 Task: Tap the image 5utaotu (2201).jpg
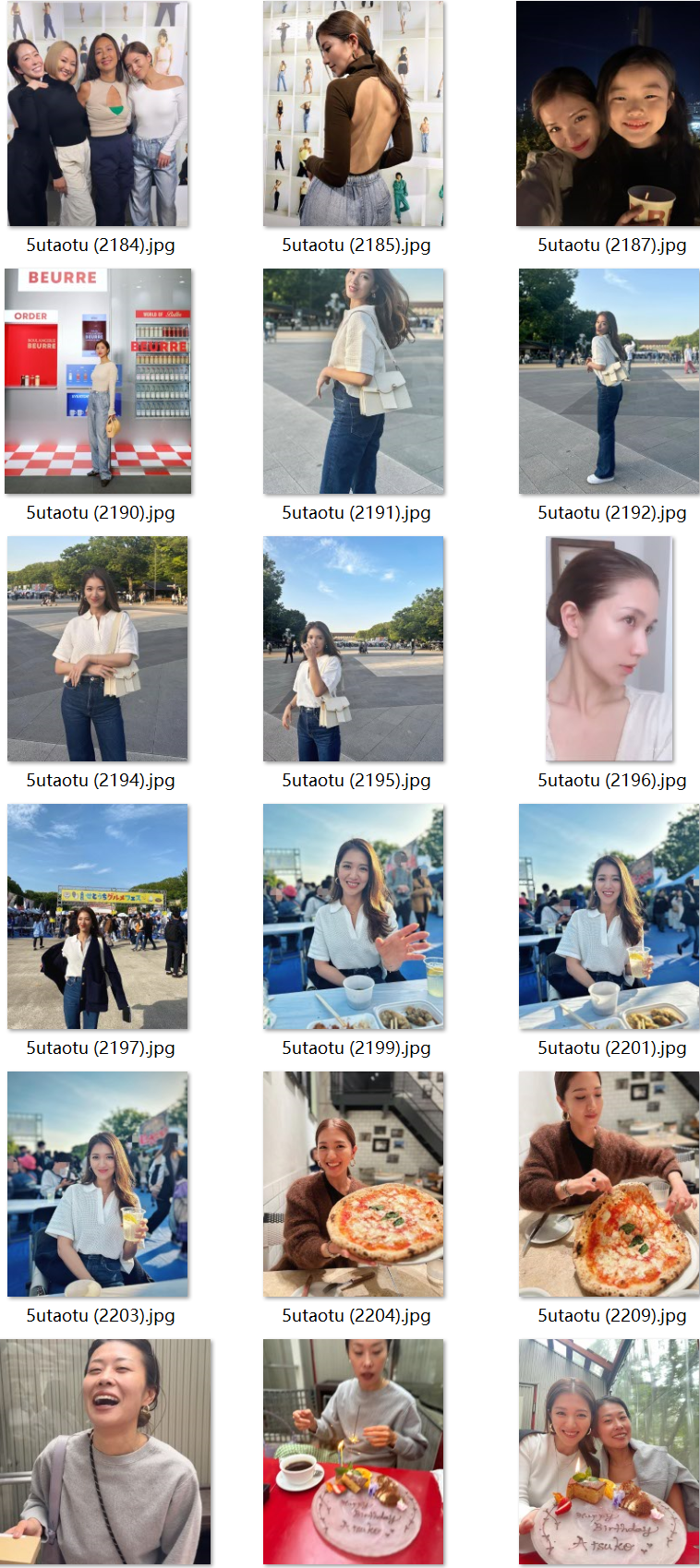coord(609,916)
